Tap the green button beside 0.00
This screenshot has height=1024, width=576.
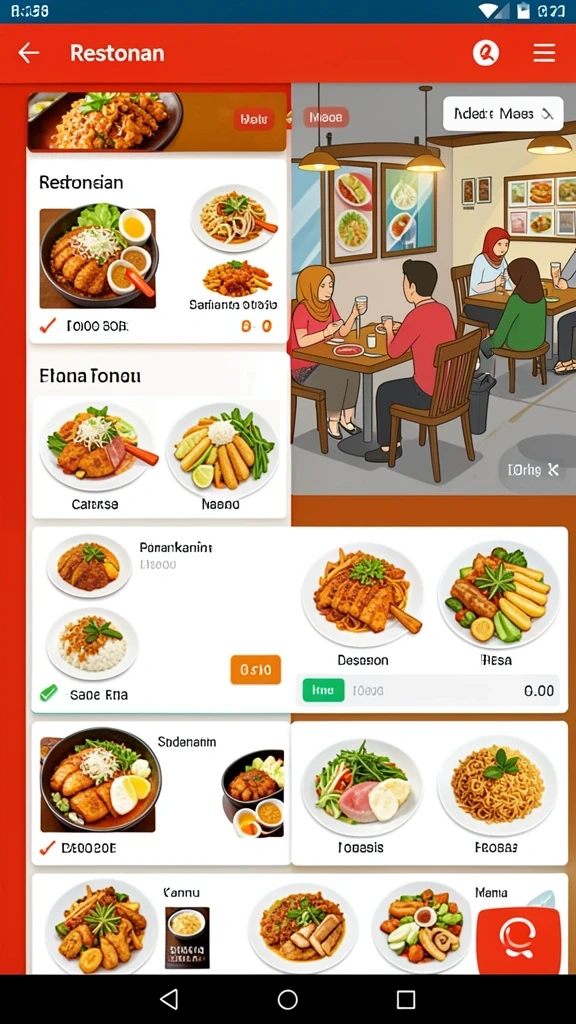click(x=323, y=690)
